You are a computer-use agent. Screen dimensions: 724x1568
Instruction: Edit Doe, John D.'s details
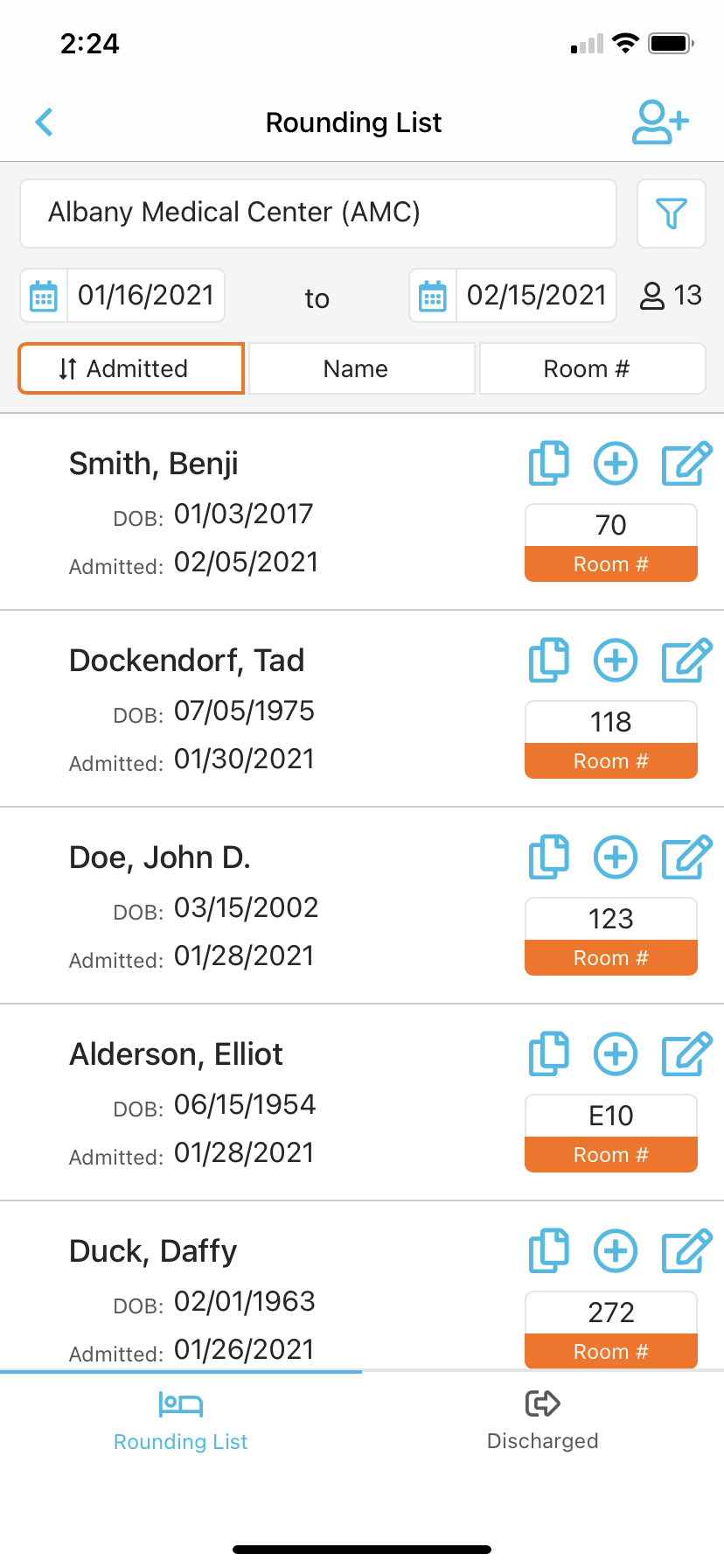[687, 857]
